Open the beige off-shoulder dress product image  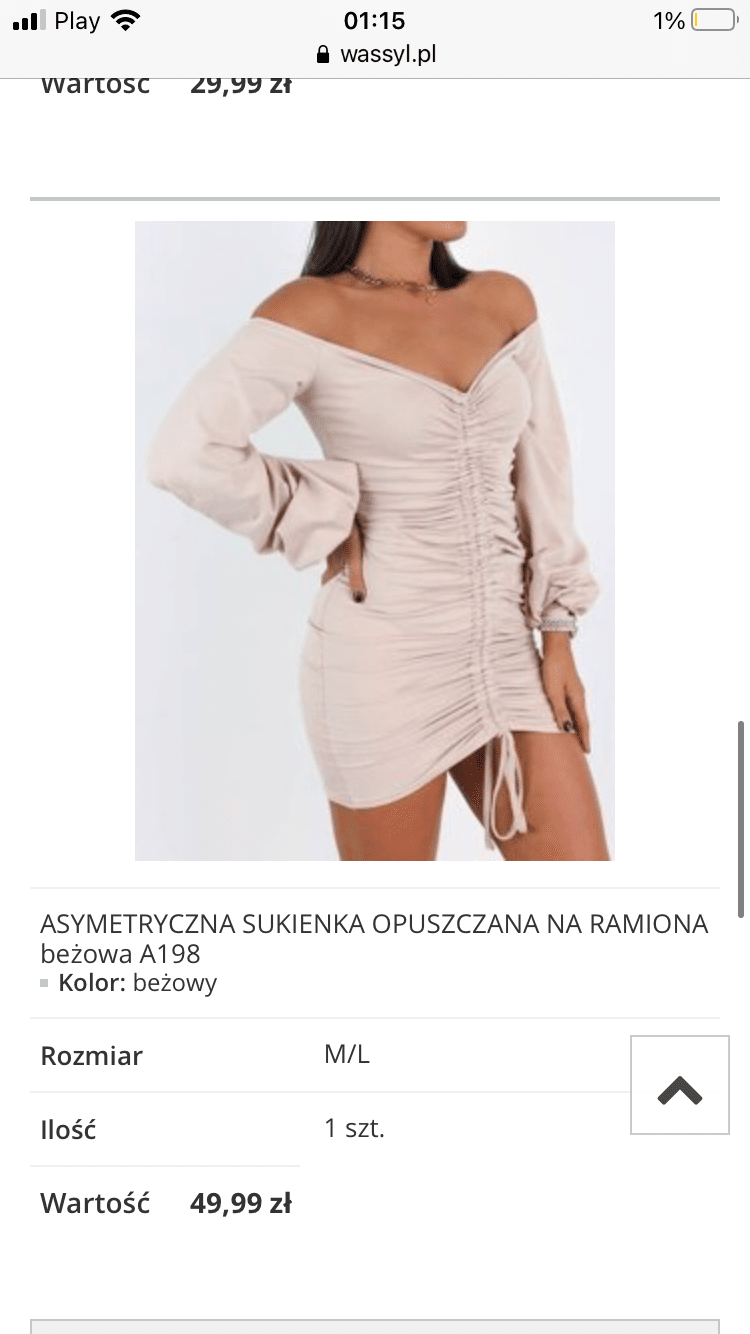click(x=375, y=540)
